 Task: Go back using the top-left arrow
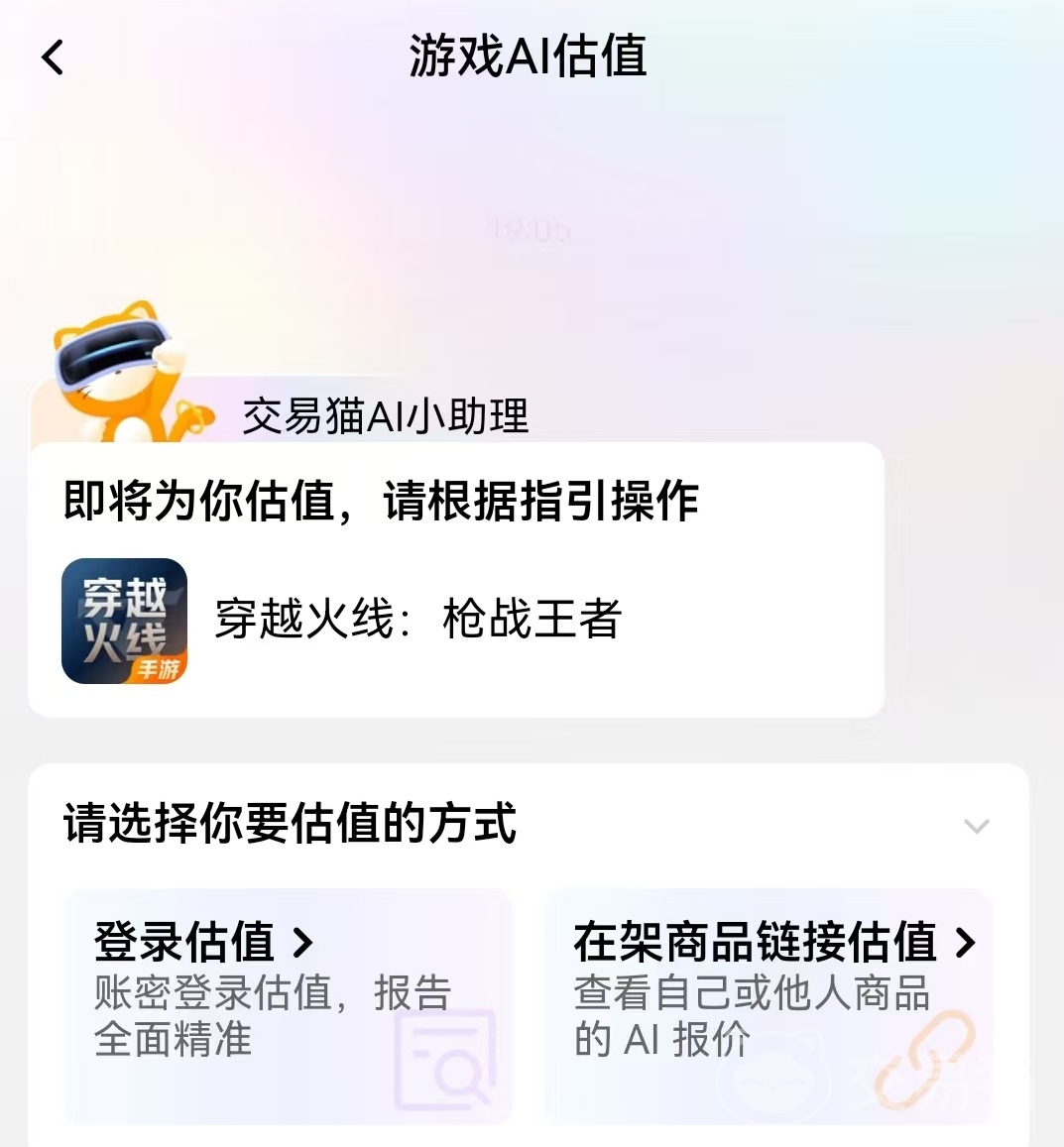pos(53,57)
